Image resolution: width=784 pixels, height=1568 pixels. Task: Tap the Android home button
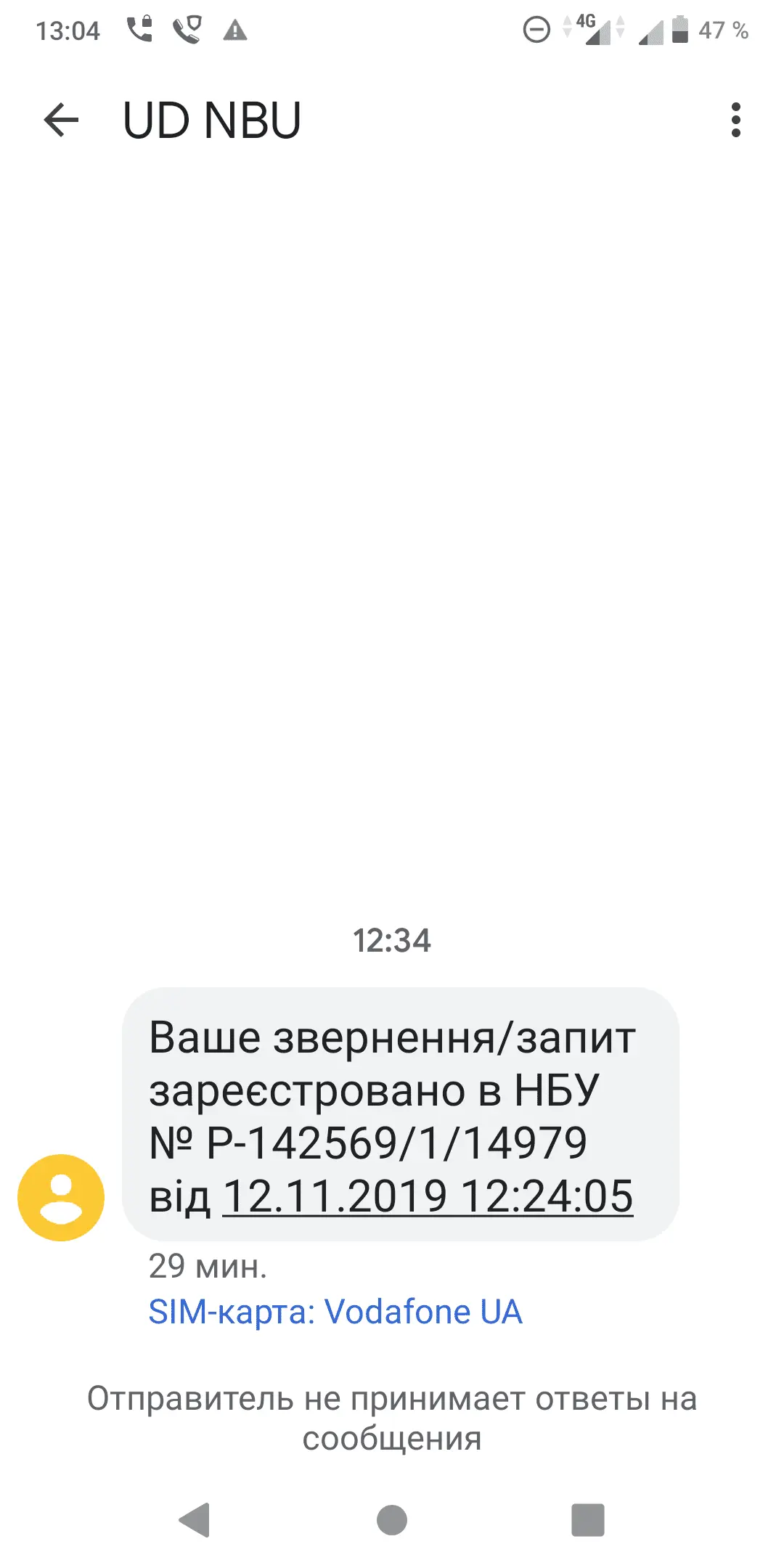[392, 1520]
